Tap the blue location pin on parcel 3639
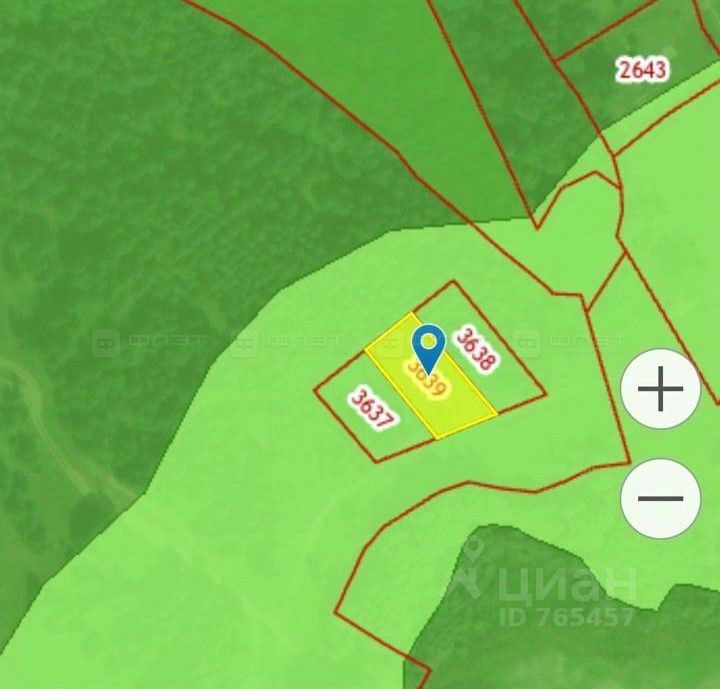720x689 pixels. pos(429,347)
